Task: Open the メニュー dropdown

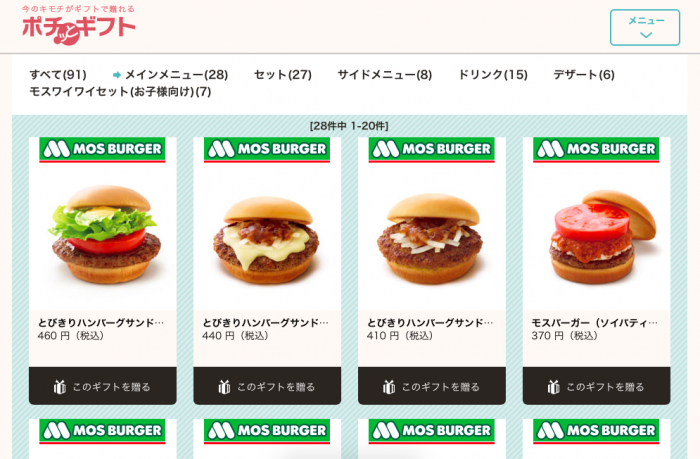Action: tap(644, 27)
